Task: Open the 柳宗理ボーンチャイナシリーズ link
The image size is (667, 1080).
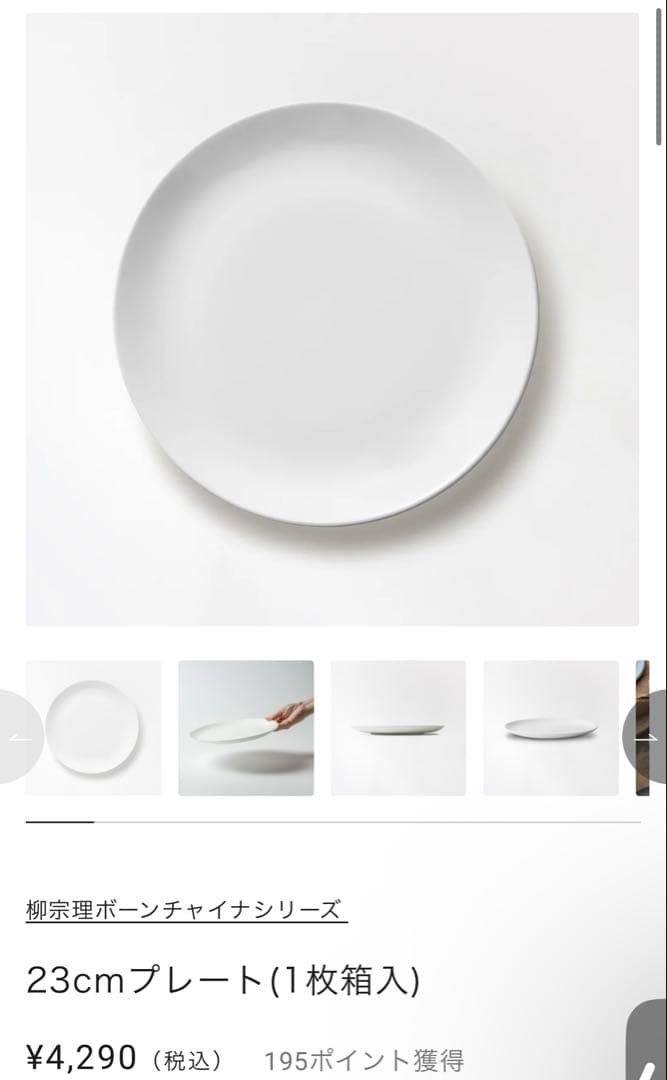Action: click(186, 910)
